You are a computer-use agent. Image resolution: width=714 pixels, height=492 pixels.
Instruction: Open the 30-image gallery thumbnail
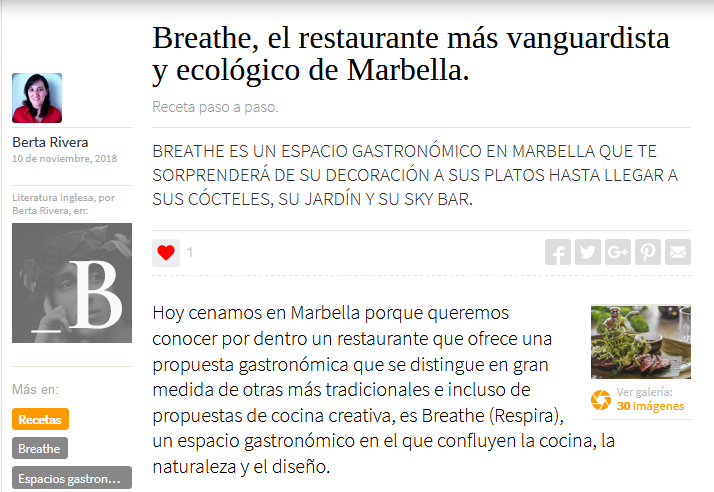(x=640, y=342)
